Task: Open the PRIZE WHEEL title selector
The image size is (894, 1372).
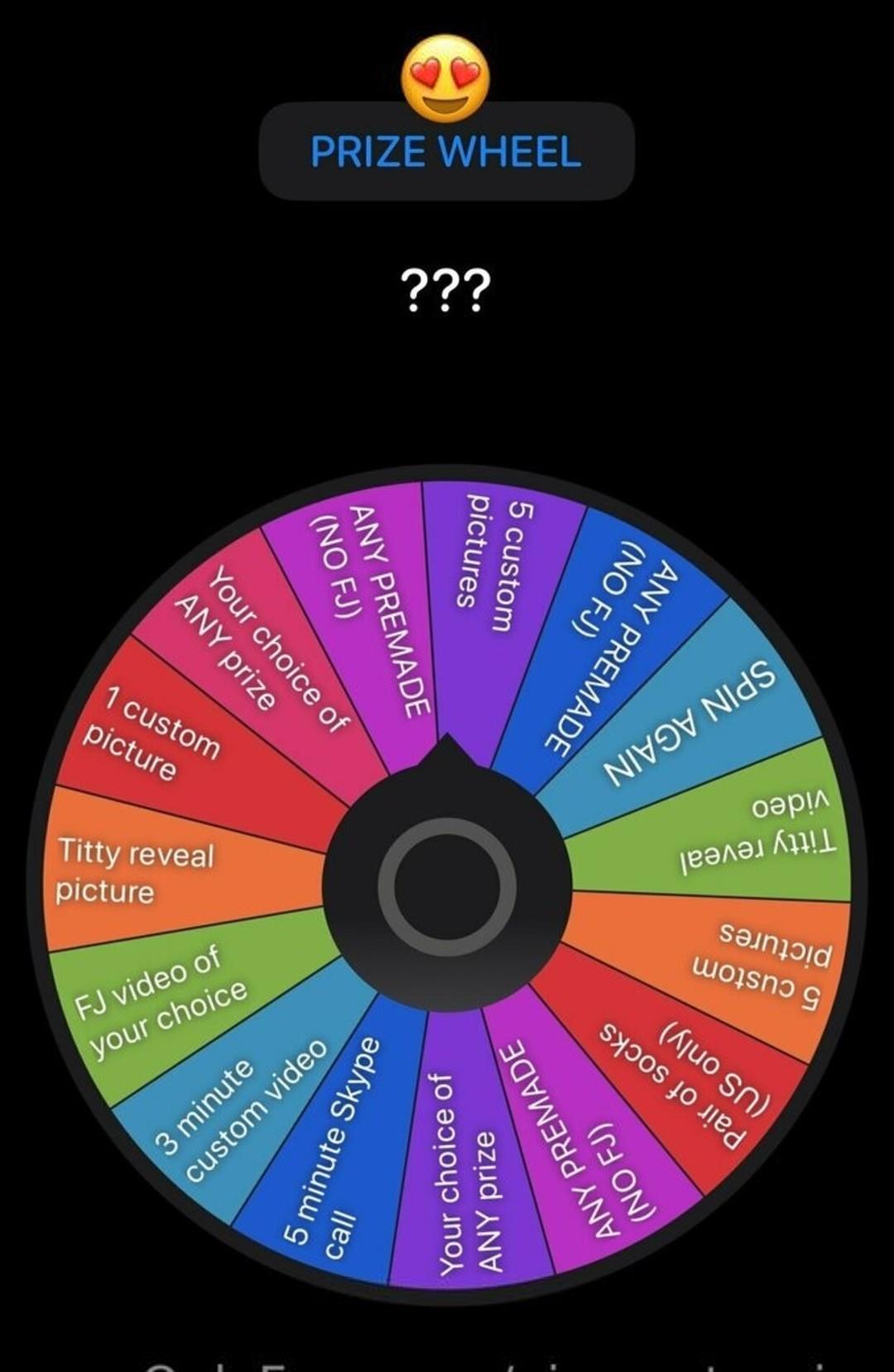Action: click(x=446, y=152)
